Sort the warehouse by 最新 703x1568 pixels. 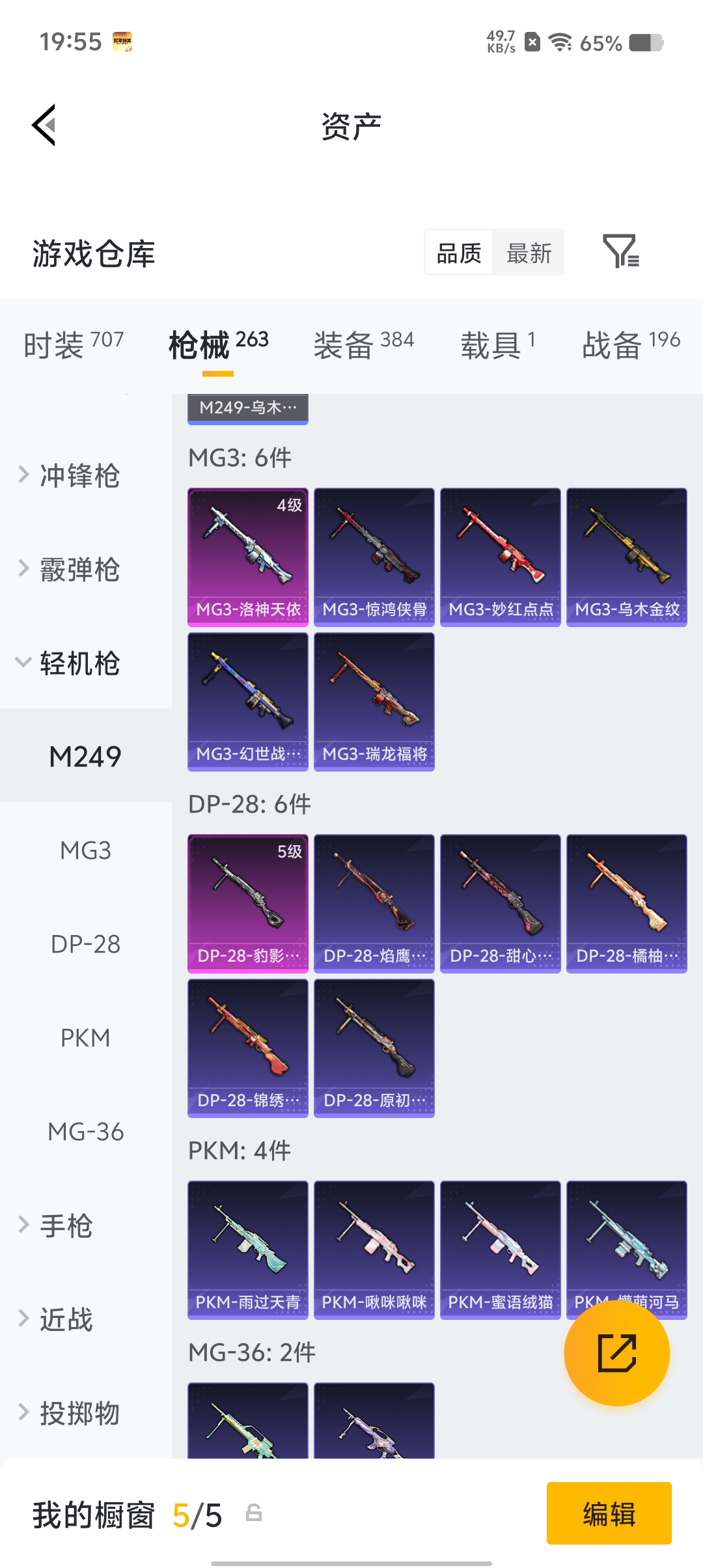pos(529,253)
